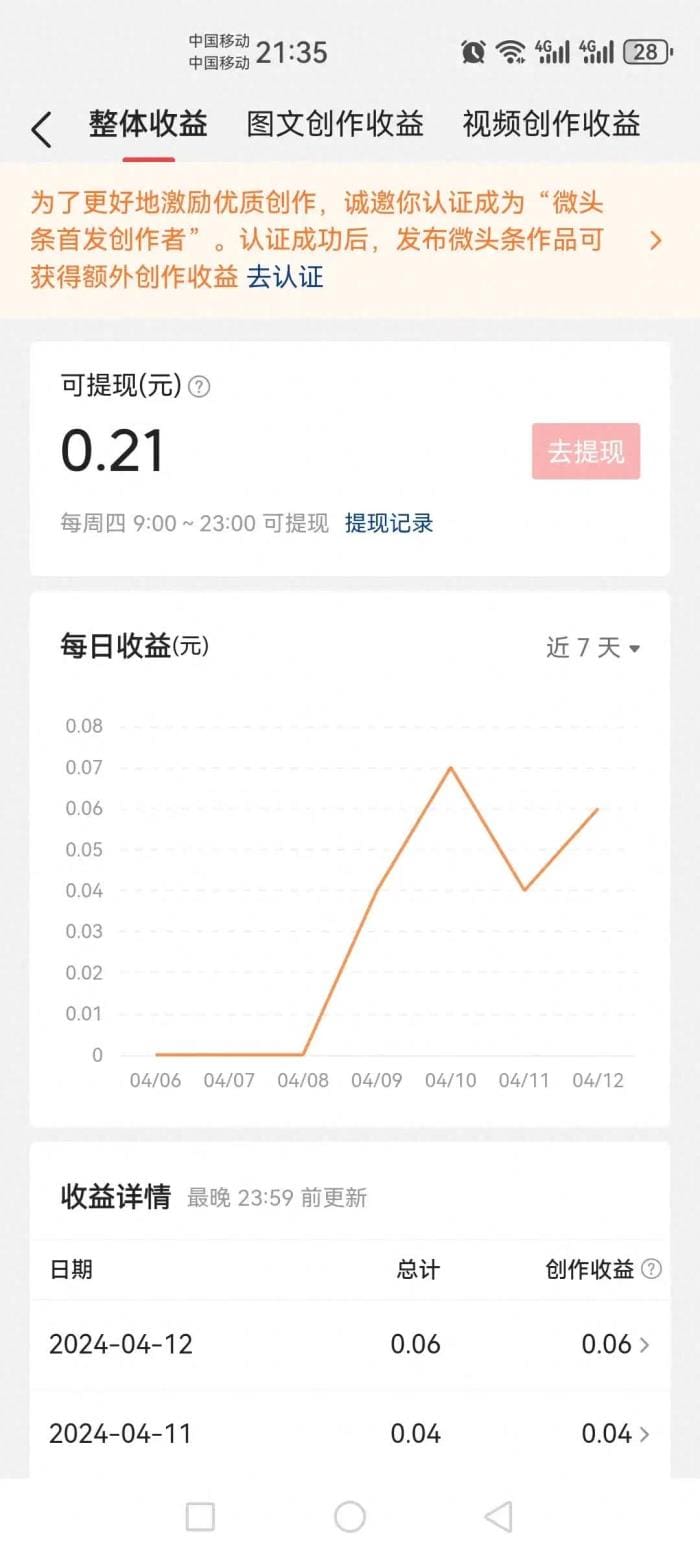The width and height of the screenshot is (700, 1555).
Task: Show help for 可提现(元) question icon
Action: pyautogui.click(x=199, y=387)
